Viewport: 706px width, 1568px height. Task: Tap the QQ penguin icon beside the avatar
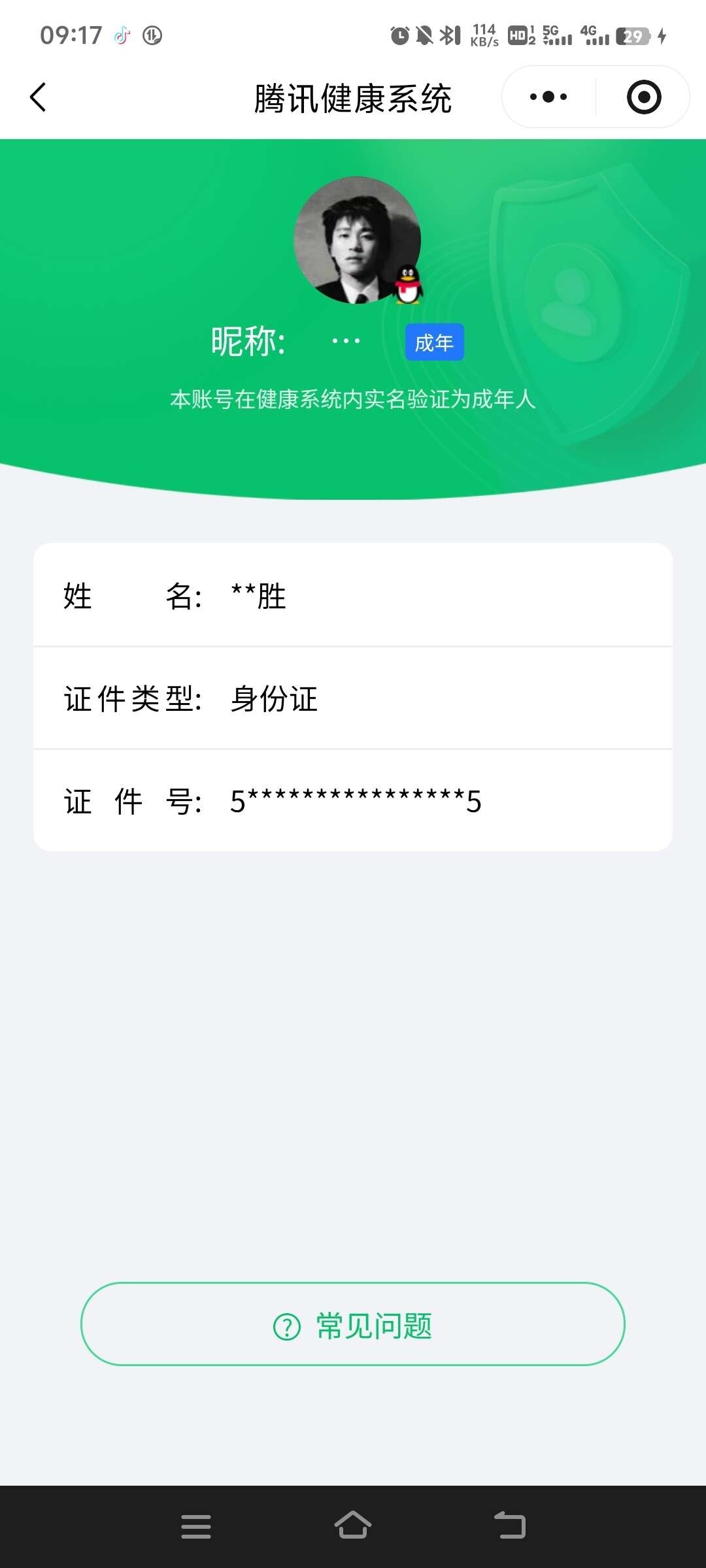coord(407,284)
